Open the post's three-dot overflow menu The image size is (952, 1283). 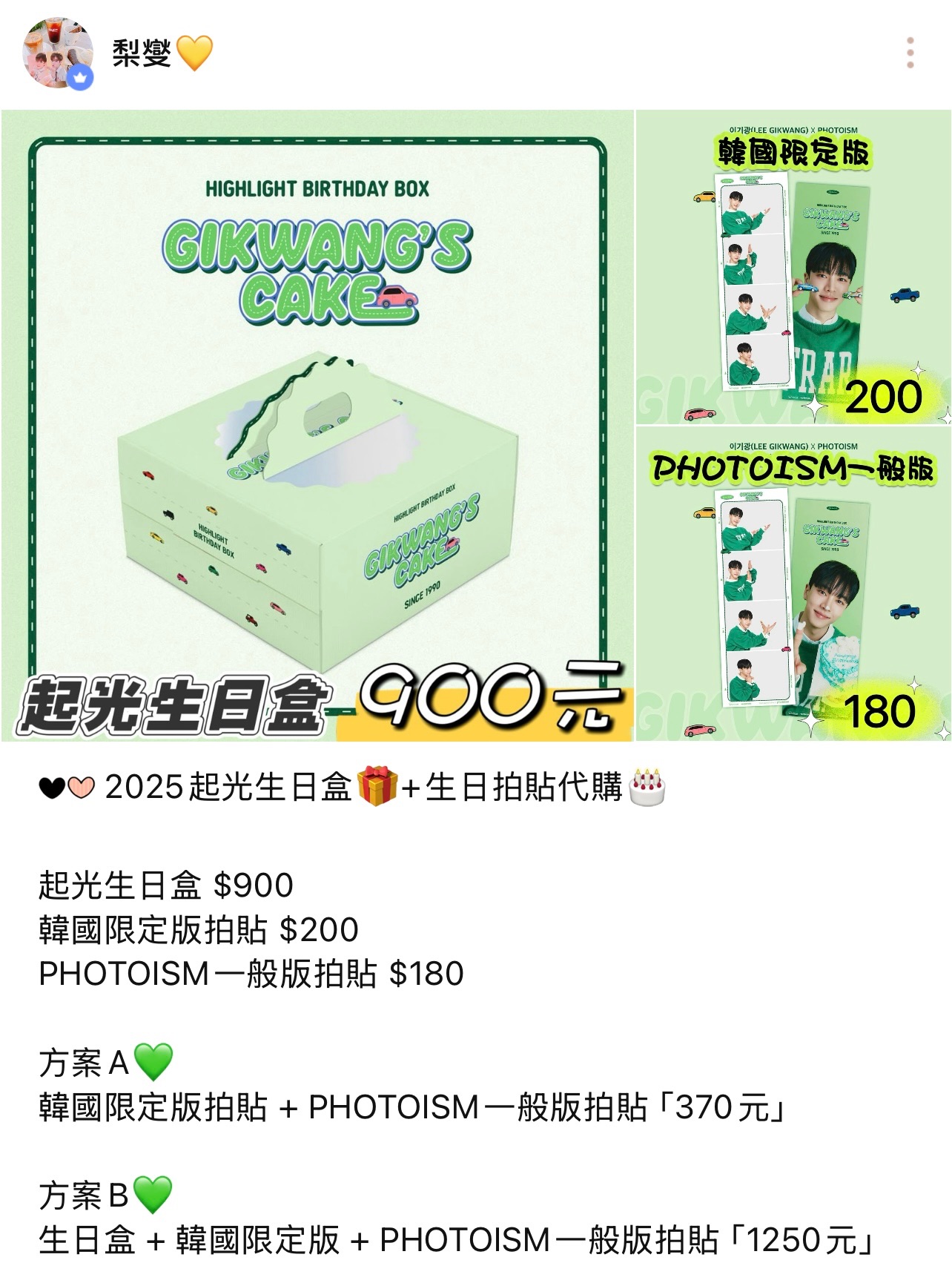point(910,53)
